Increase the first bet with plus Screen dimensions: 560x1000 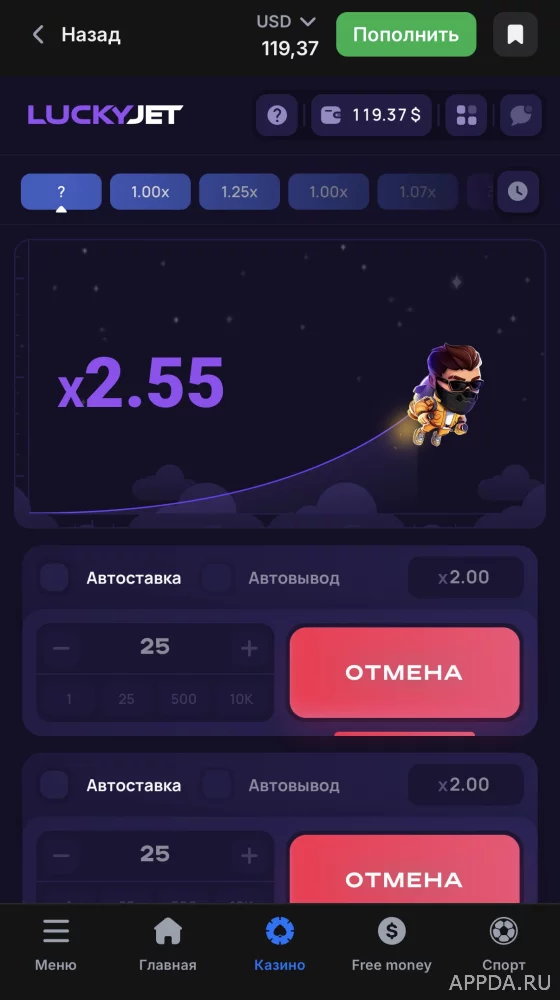249,648
